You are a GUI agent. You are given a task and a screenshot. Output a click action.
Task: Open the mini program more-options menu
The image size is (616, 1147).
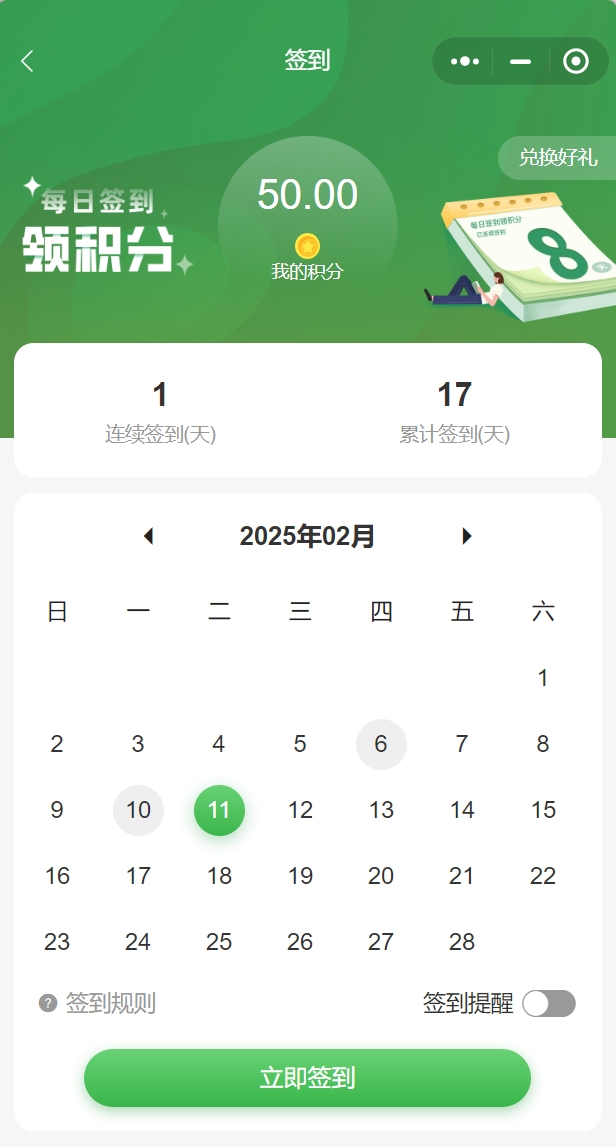(465, 61)
